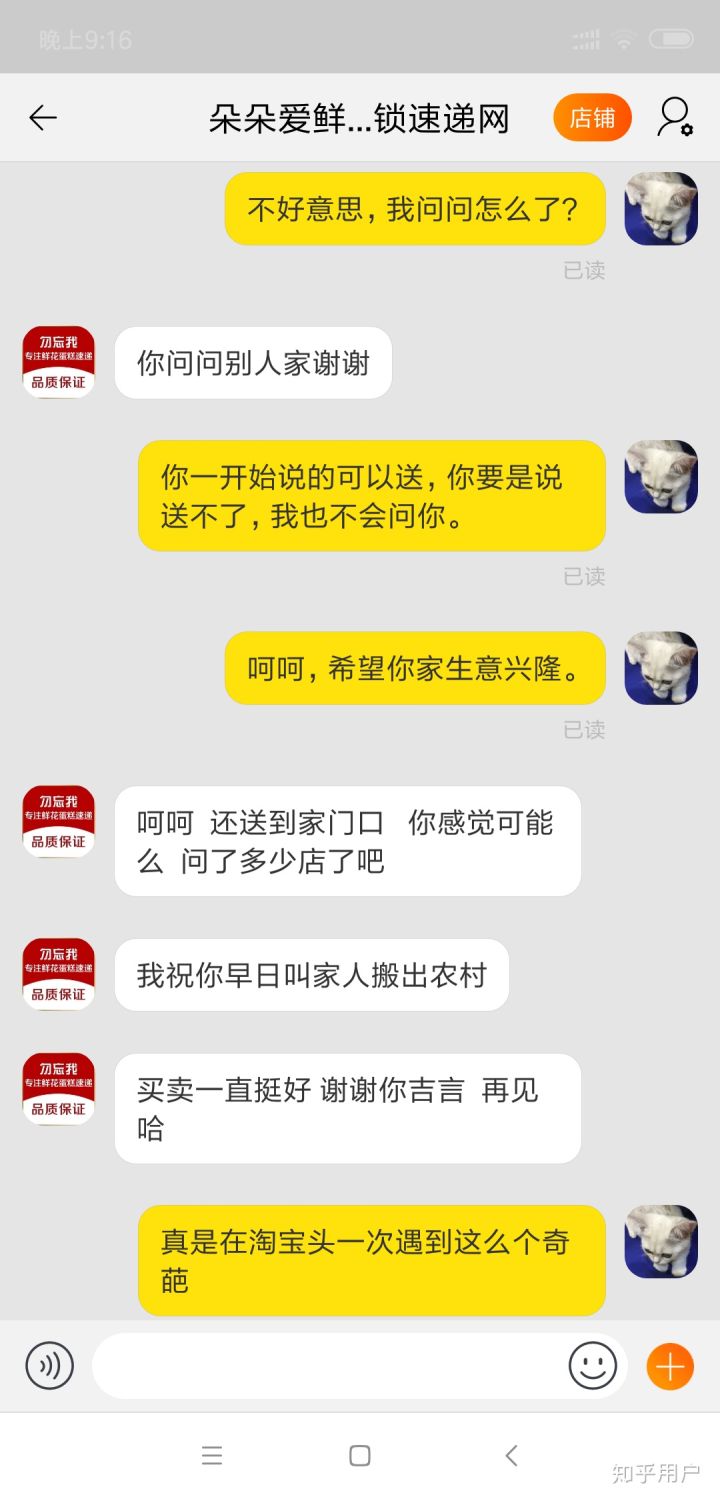Open the emoji picker

(x=593, y=1365)
